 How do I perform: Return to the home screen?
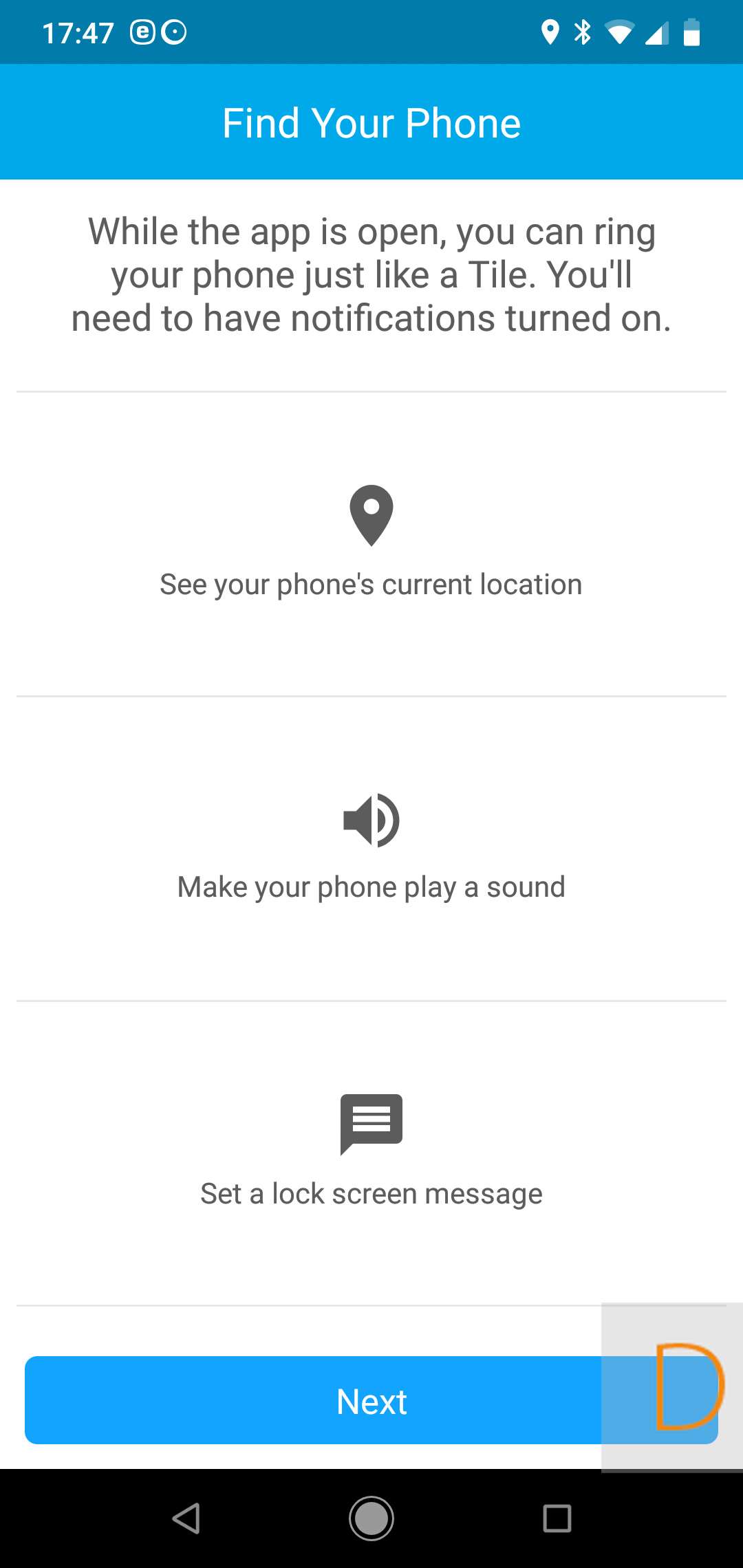(x=371, y=1518)
